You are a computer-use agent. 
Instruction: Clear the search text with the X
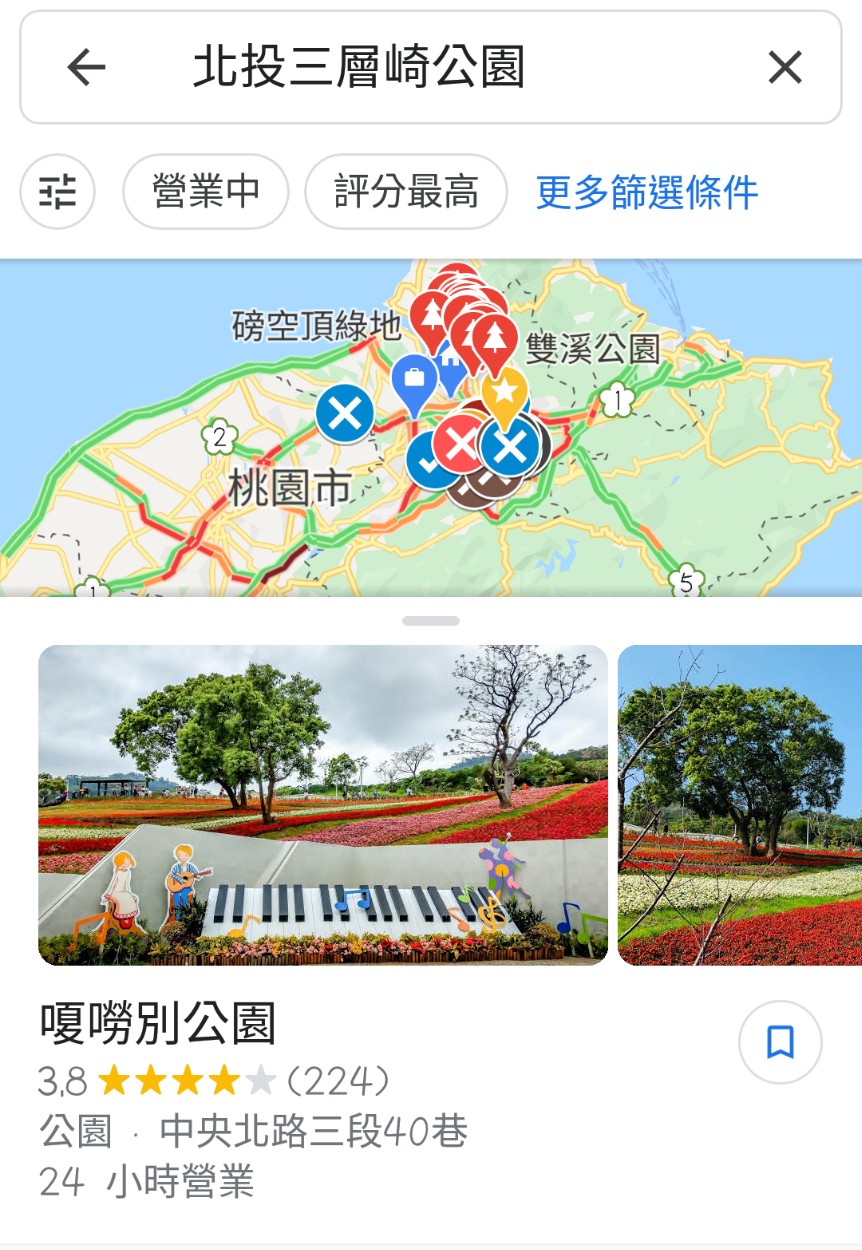click(x=785, y=67)
